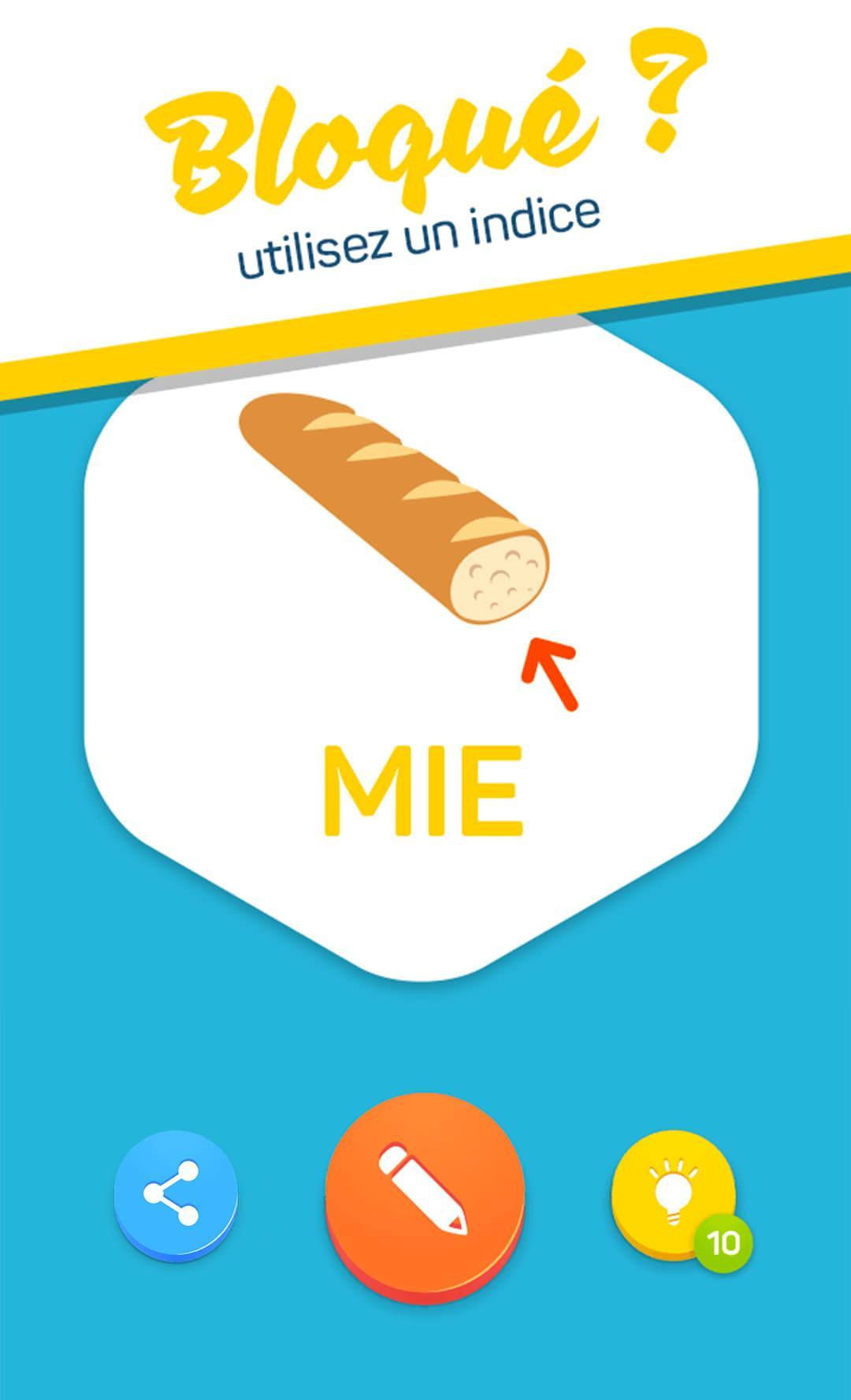Tap the orange pencil to write an answer
Viewport: 851px width, 1400px height.
[425, 1193]
